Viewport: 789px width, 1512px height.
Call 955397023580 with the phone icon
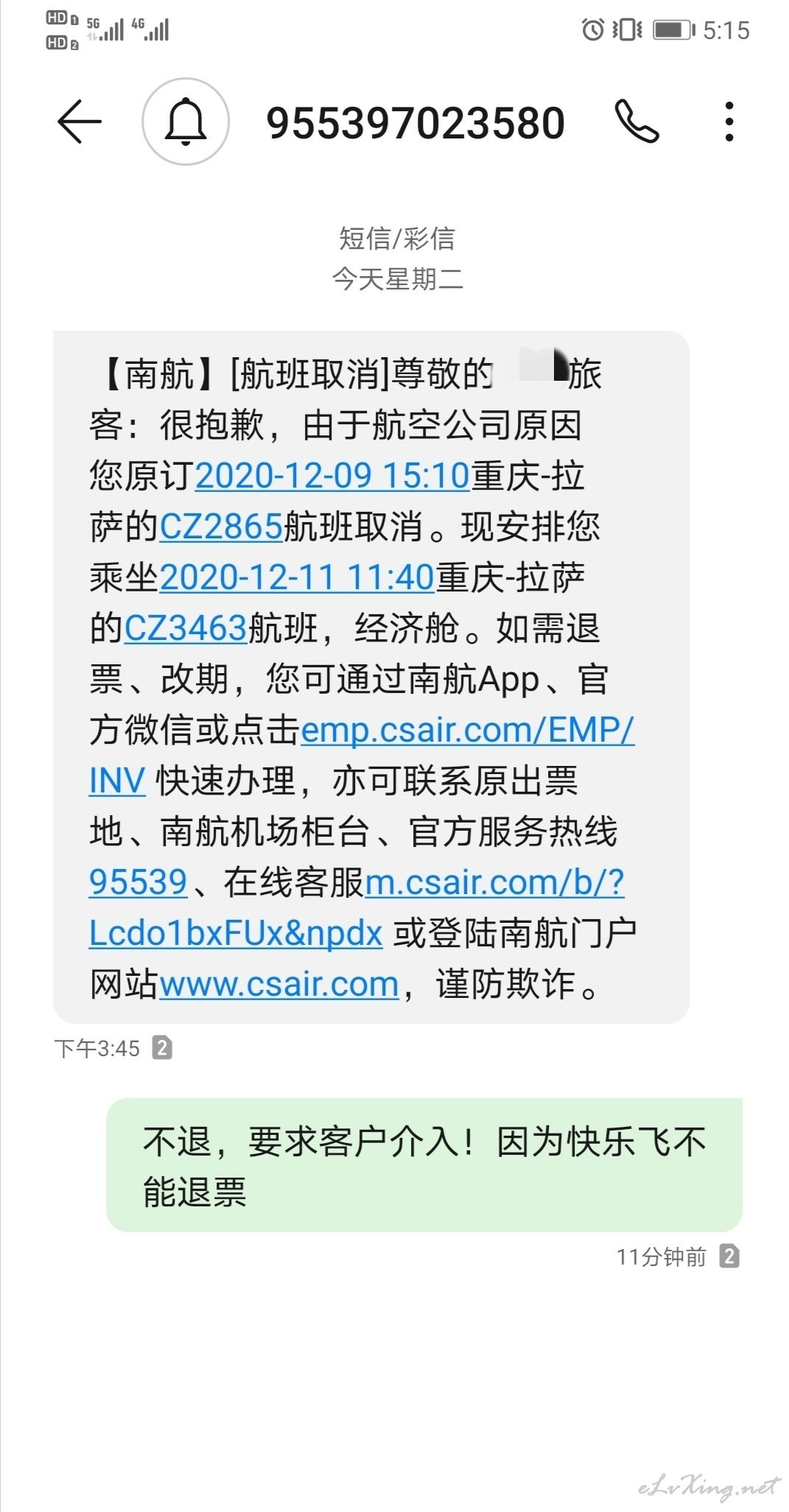[x=637, y=122]
